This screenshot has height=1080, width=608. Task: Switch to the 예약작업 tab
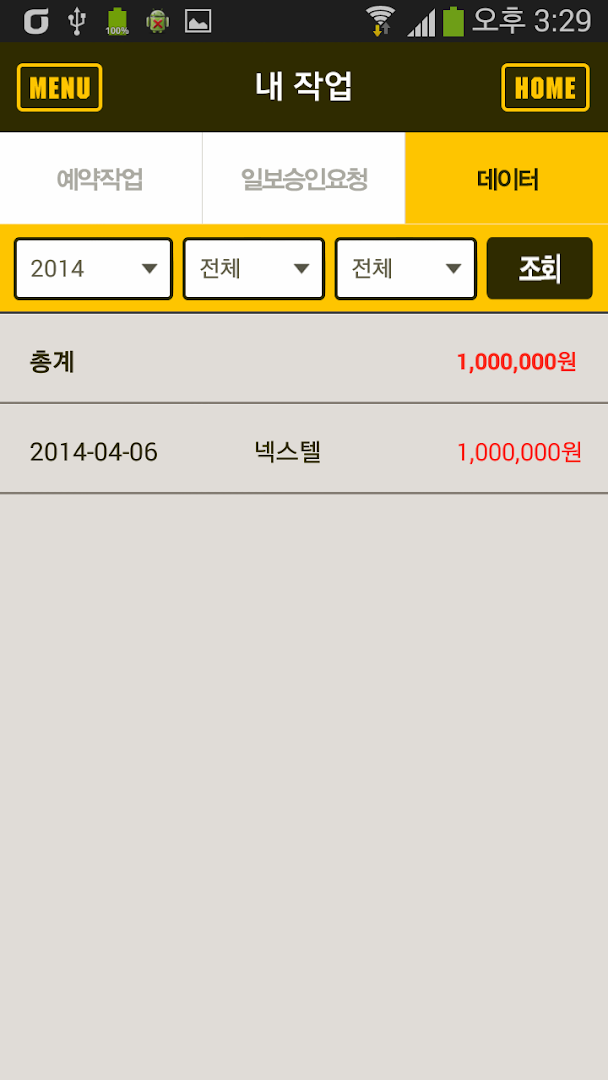[100, 179]
